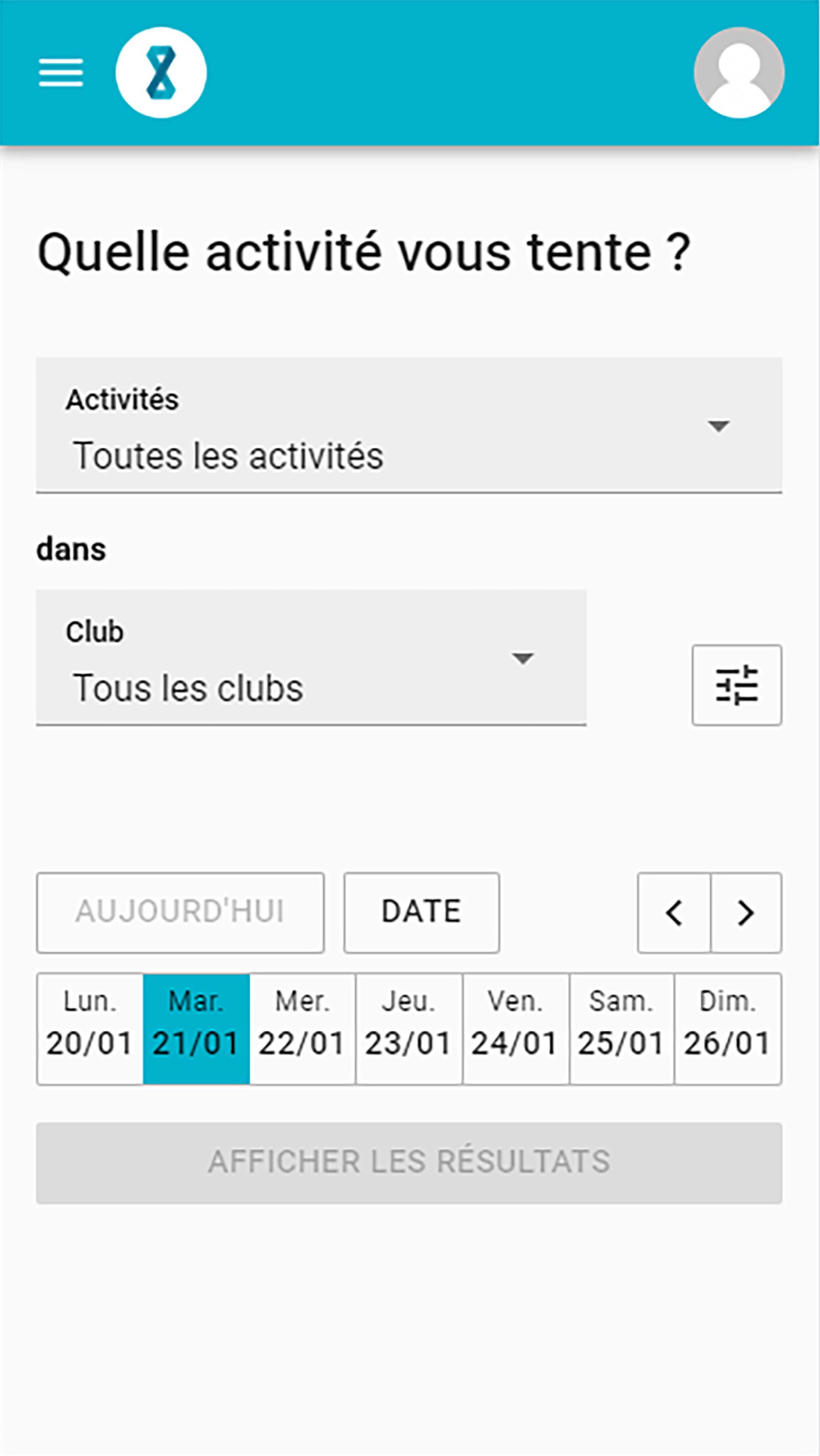
Task: Select Lun. 20/01
Action: tap(90, 1029)
